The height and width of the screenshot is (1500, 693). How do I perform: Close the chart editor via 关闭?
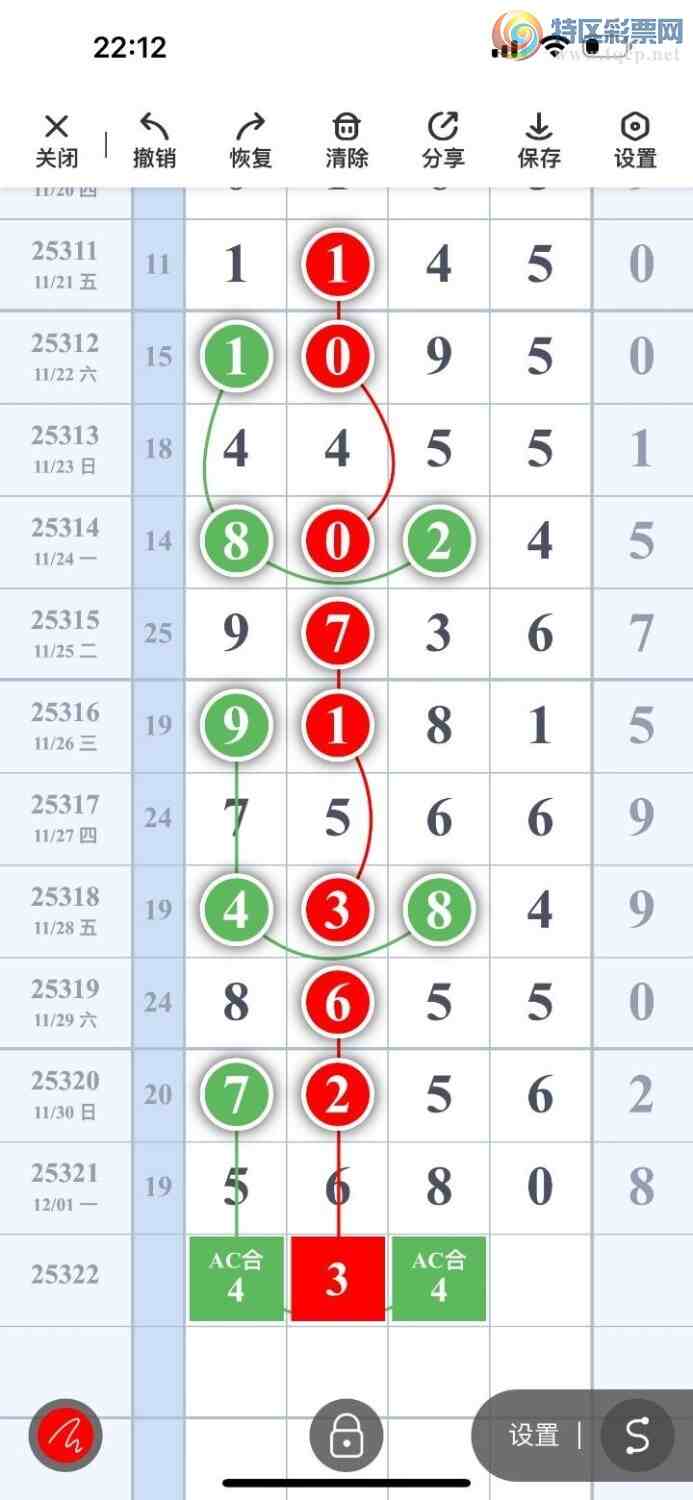click(56, 140)
